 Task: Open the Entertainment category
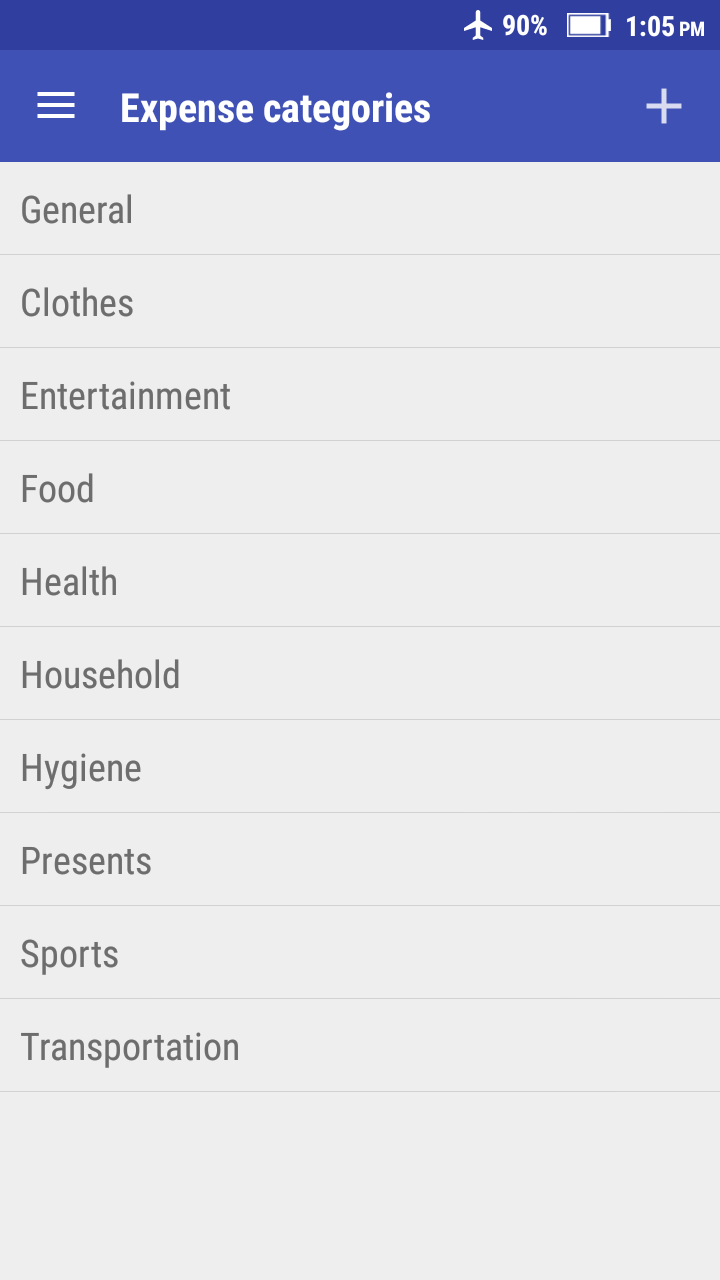pyautogui.click(x=126, y=396)
